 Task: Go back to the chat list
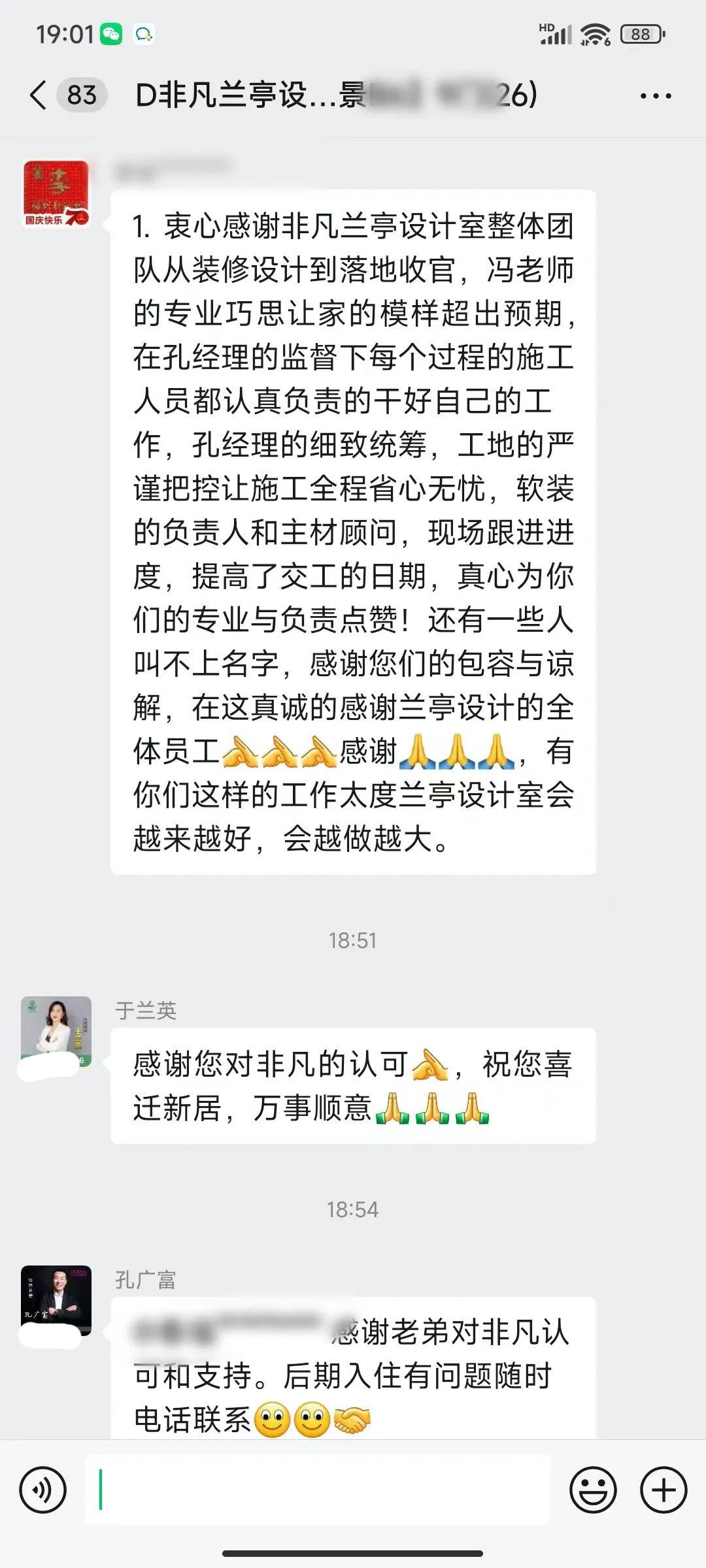(x=39, y=95)
